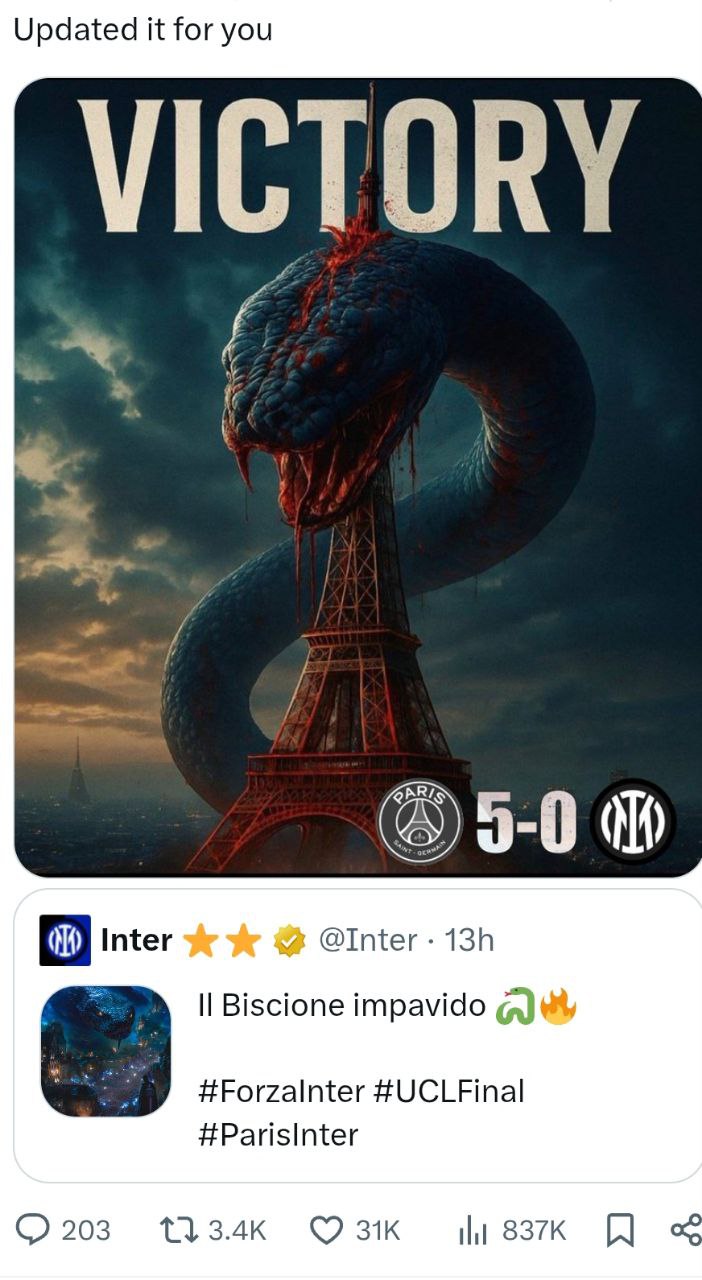Screen dimensions: 702x1280
Task: View post analytics with 837K views
Action: tap(472, 1230)
